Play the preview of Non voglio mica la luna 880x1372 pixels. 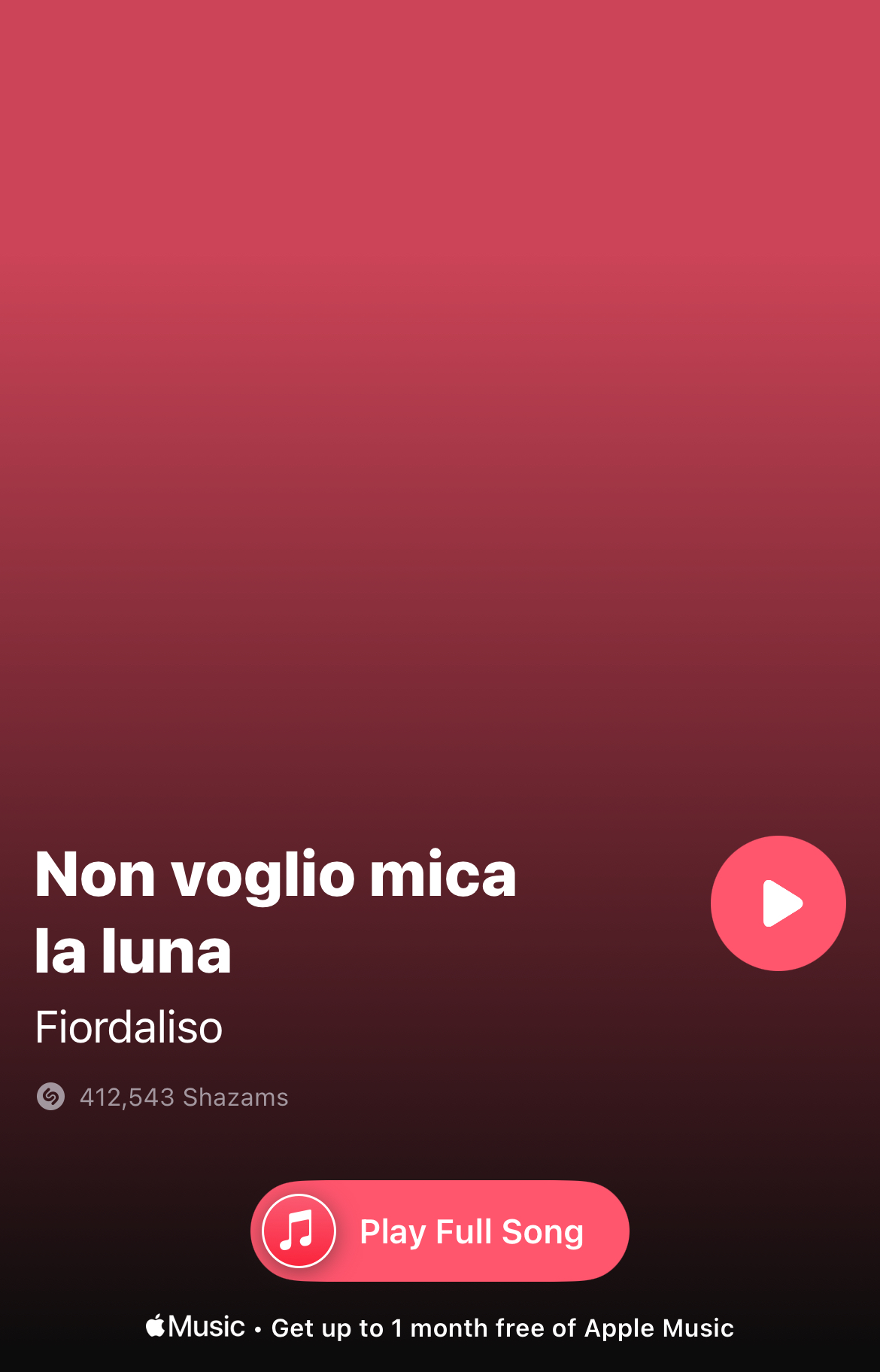pos(778,903)
